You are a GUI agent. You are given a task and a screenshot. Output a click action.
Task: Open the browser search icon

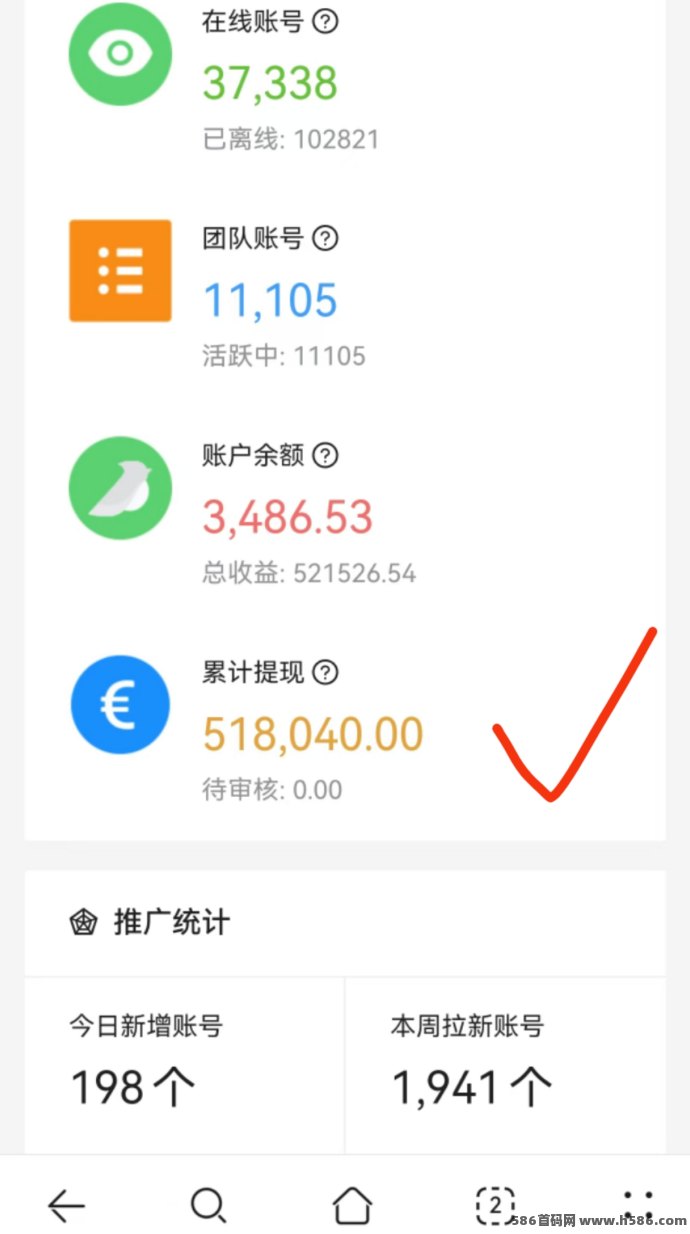point(209,1206)
